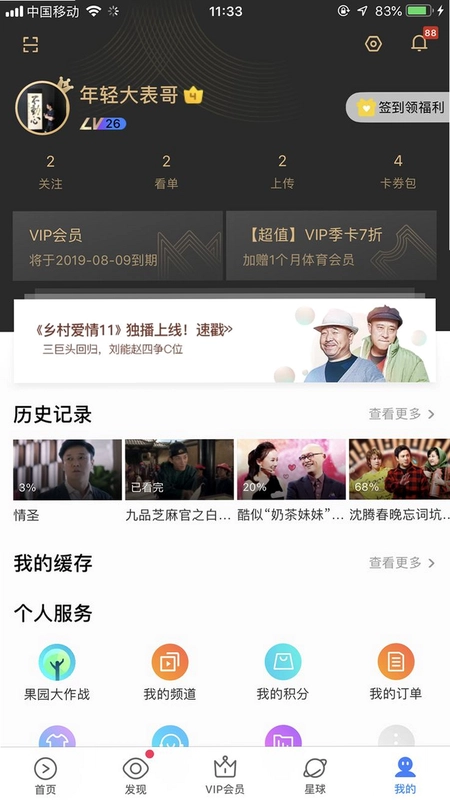Open the 卡券包 coupon wallet
Viewport: 450px width, 800px height.
tap(398, 172)
